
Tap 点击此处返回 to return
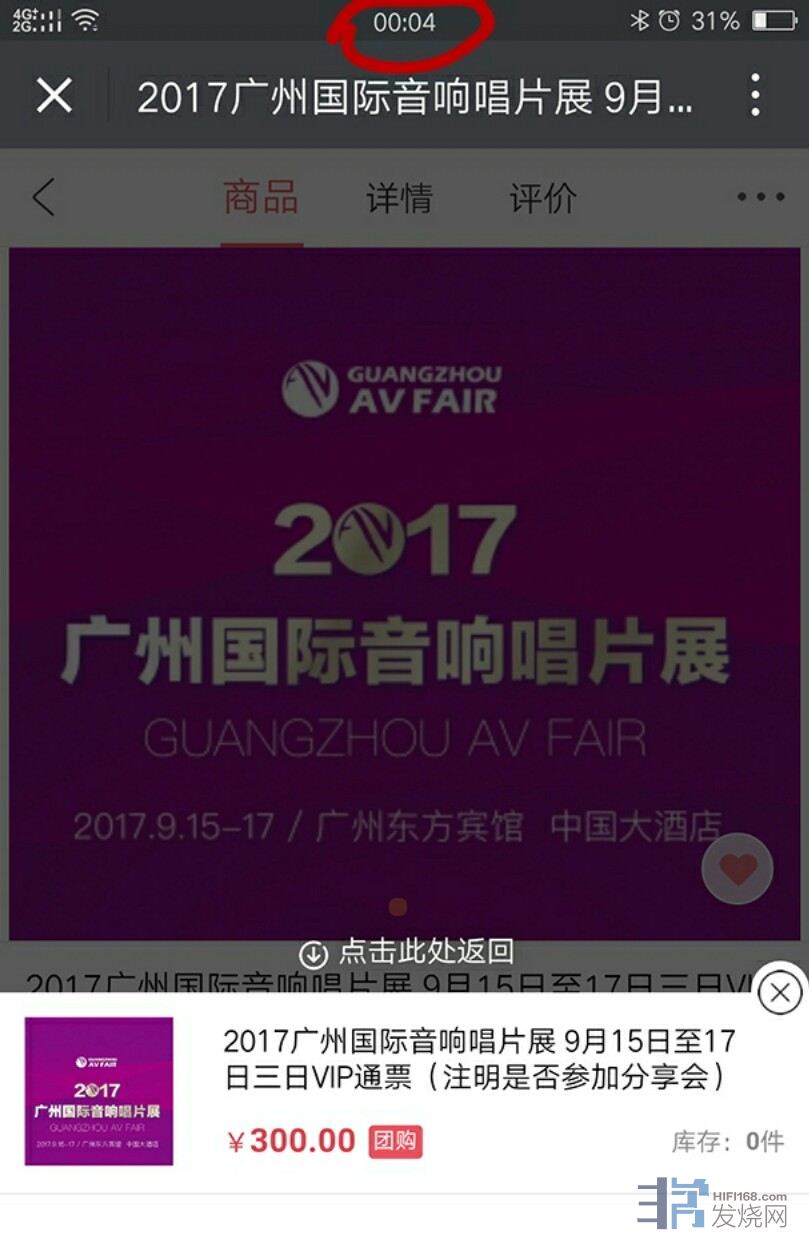tap(407, 952)
